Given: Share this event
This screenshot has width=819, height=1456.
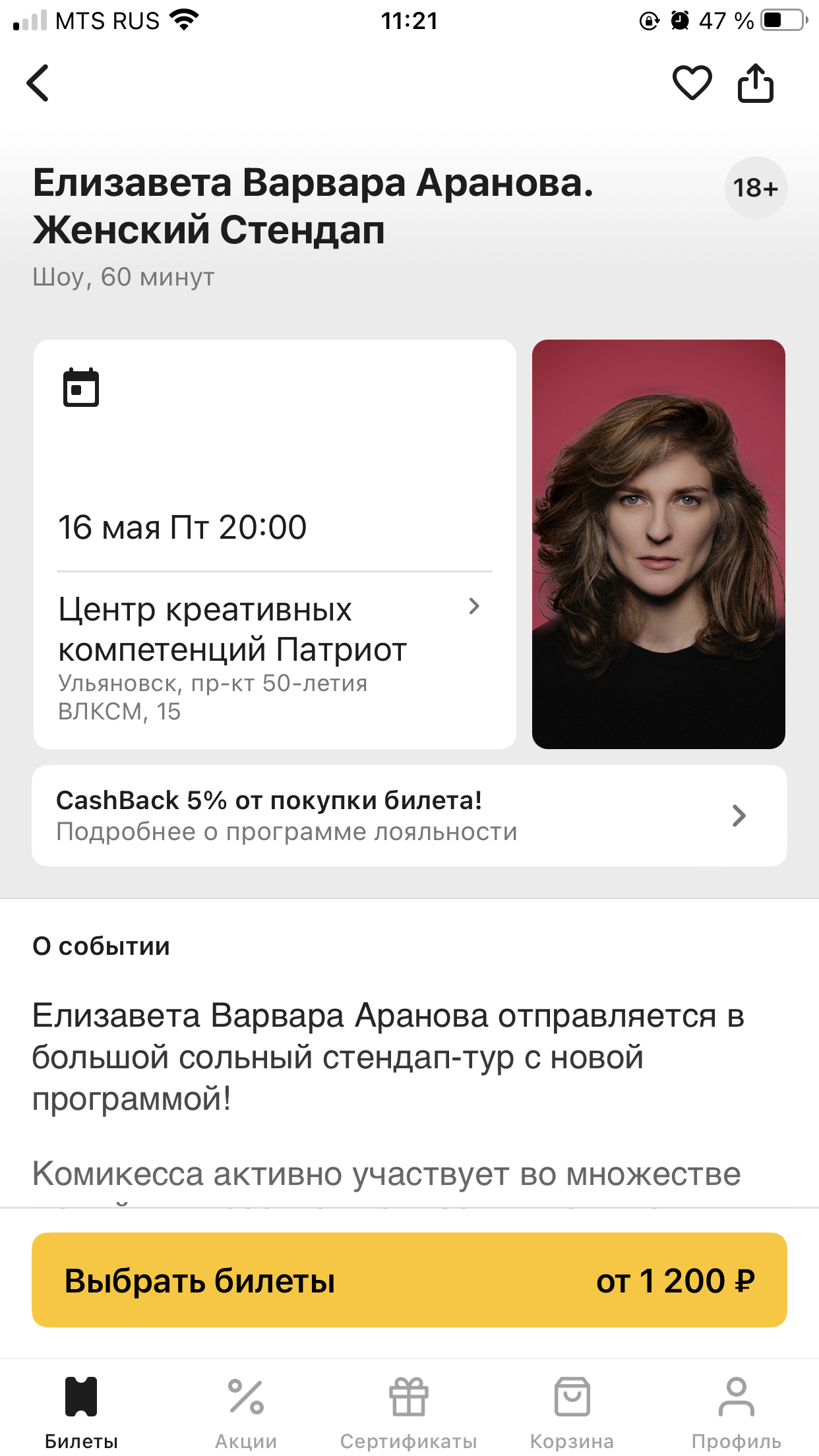Looking at the screenshot, I should pyautogui.click(x=755, y=83).
